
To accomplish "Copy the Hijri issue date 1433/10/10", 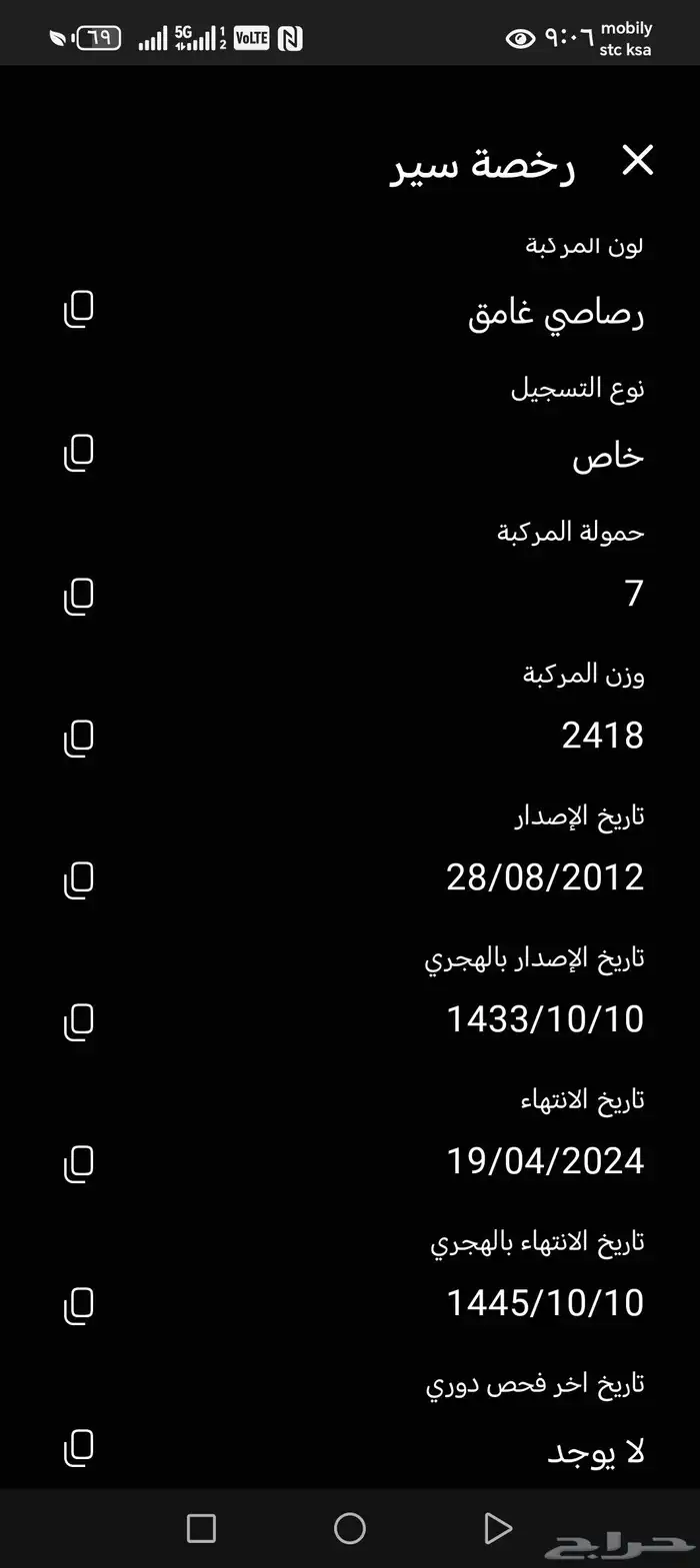I will coord(79,1021).
